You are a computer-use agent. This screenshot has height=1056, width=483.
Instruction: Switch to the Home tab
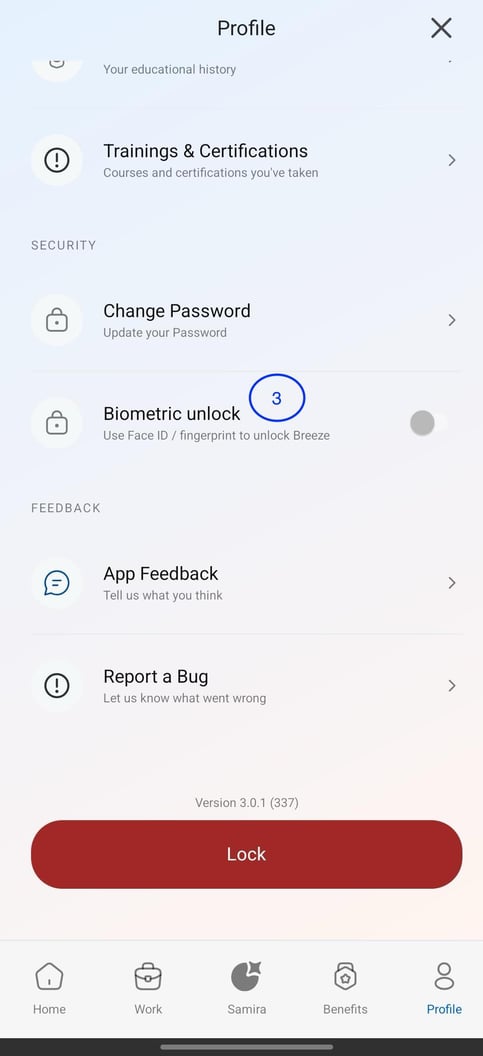[x=49, y=988]
